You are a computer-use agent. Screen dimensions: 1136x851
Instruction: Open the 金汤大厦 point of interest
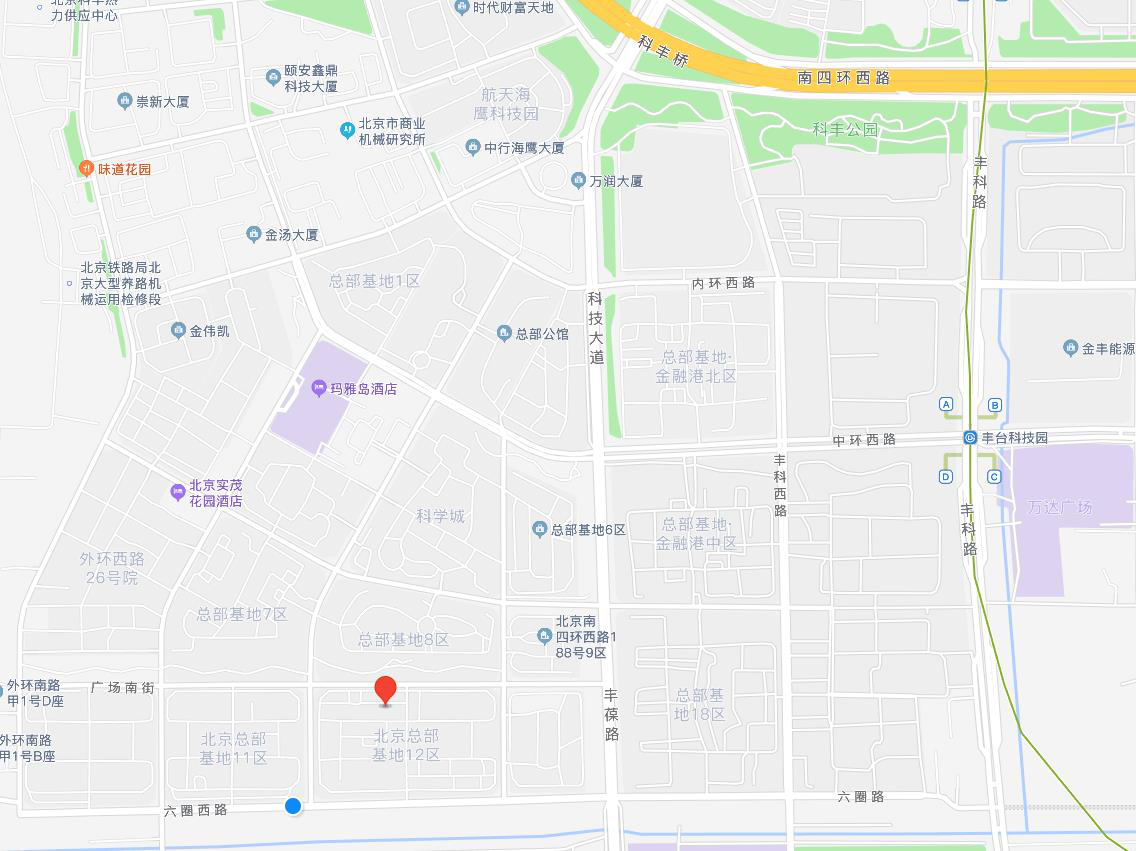[x=254, y=235]
